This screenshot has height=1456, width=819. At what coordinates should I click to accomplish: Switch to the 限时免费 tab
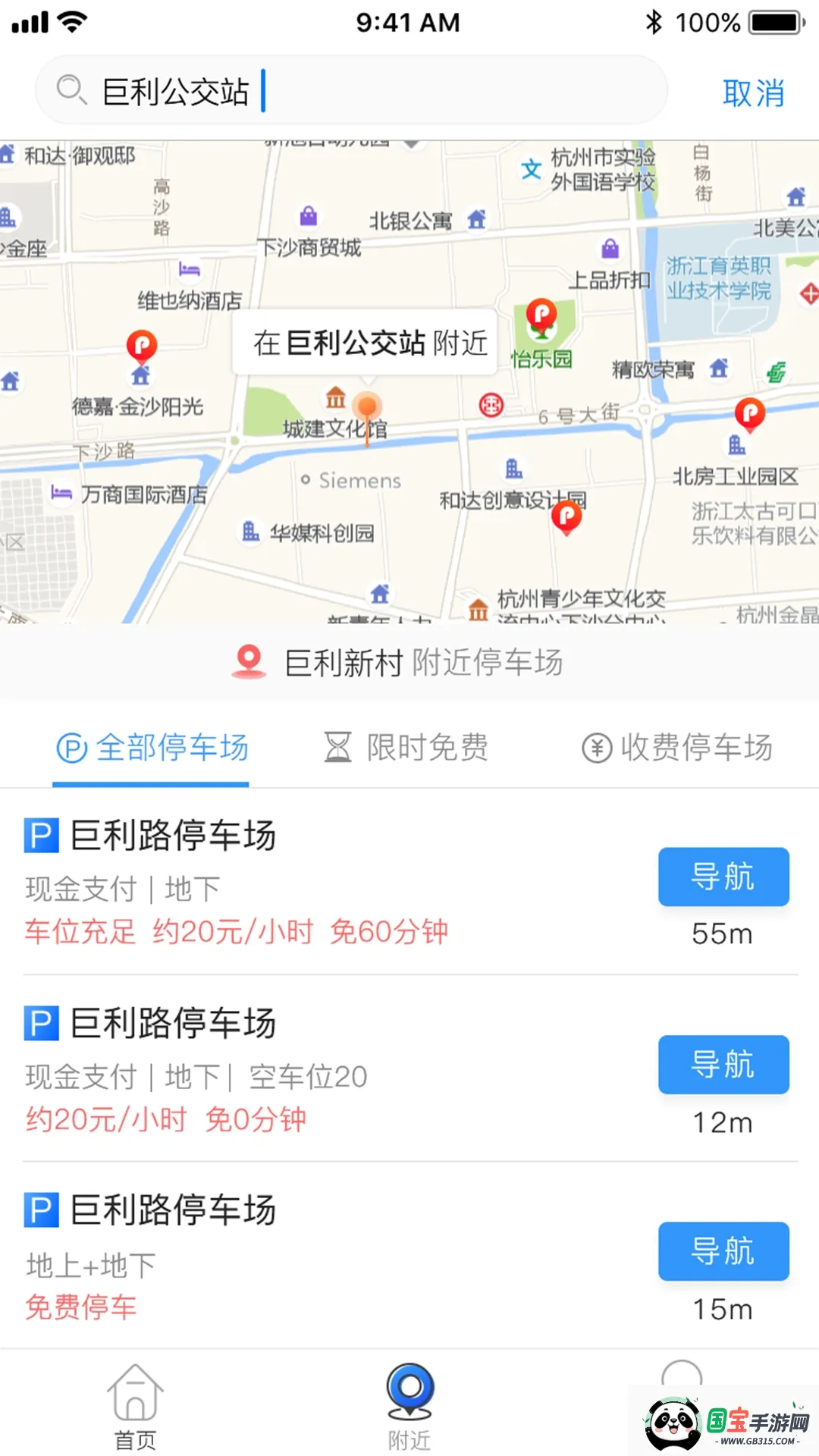pyautogui.click(x=406, y=748)
